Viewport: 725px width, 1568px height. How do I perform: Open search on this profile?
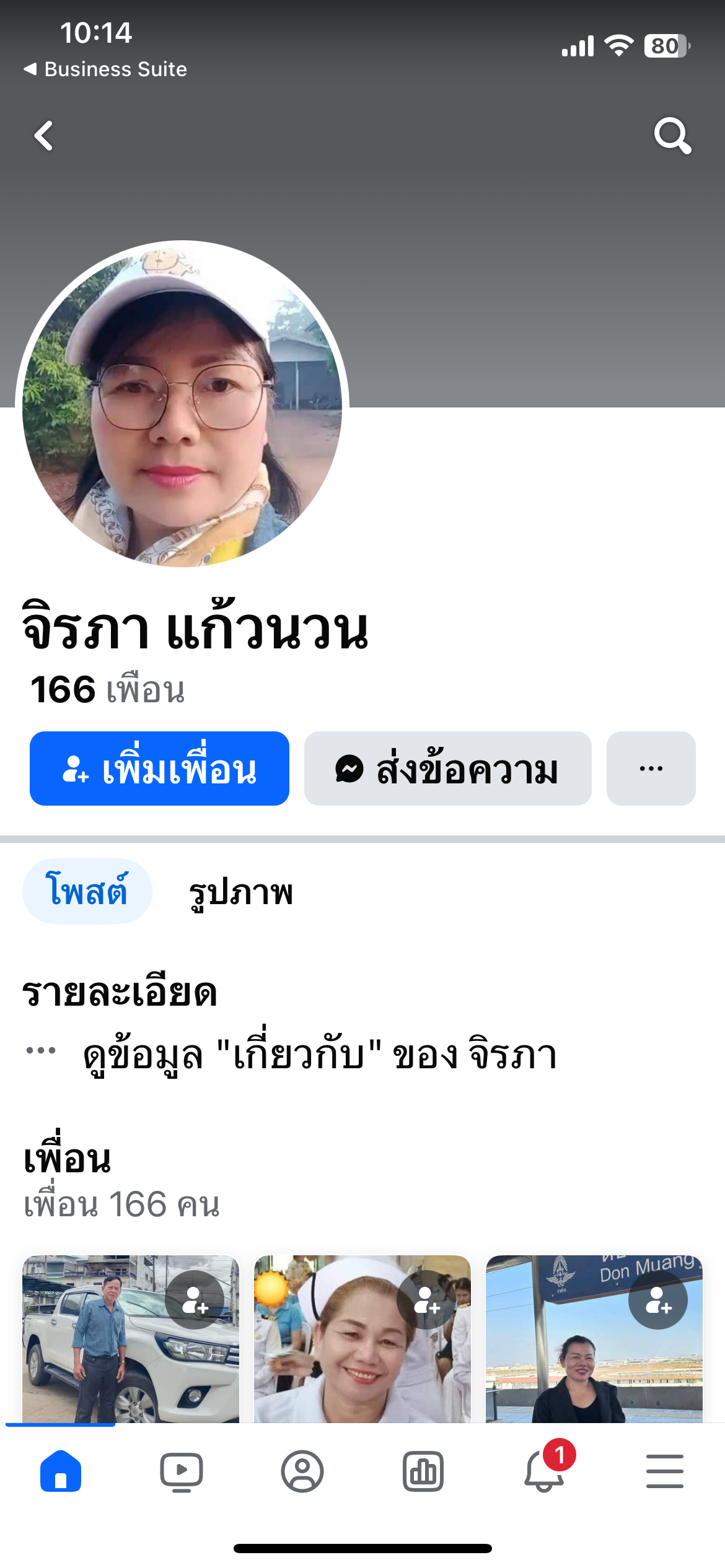pyautogui.click(x=672, y=136)
